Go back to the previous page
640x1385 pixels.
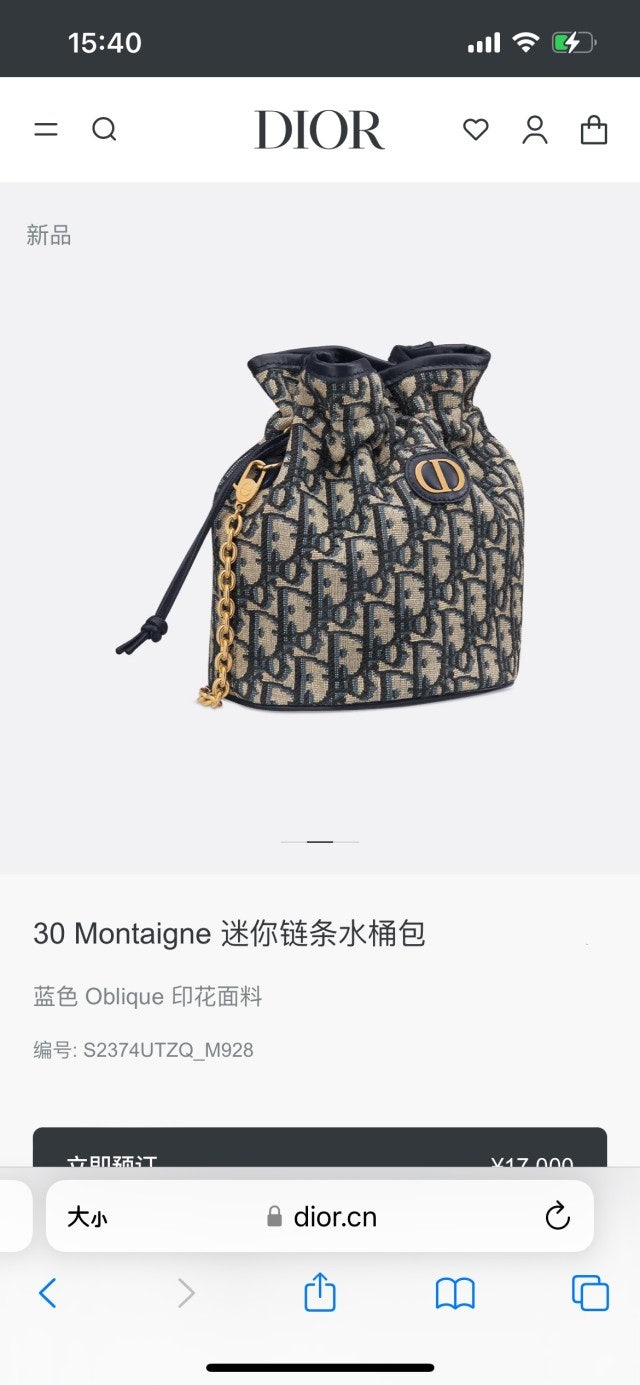(47, 1293)
